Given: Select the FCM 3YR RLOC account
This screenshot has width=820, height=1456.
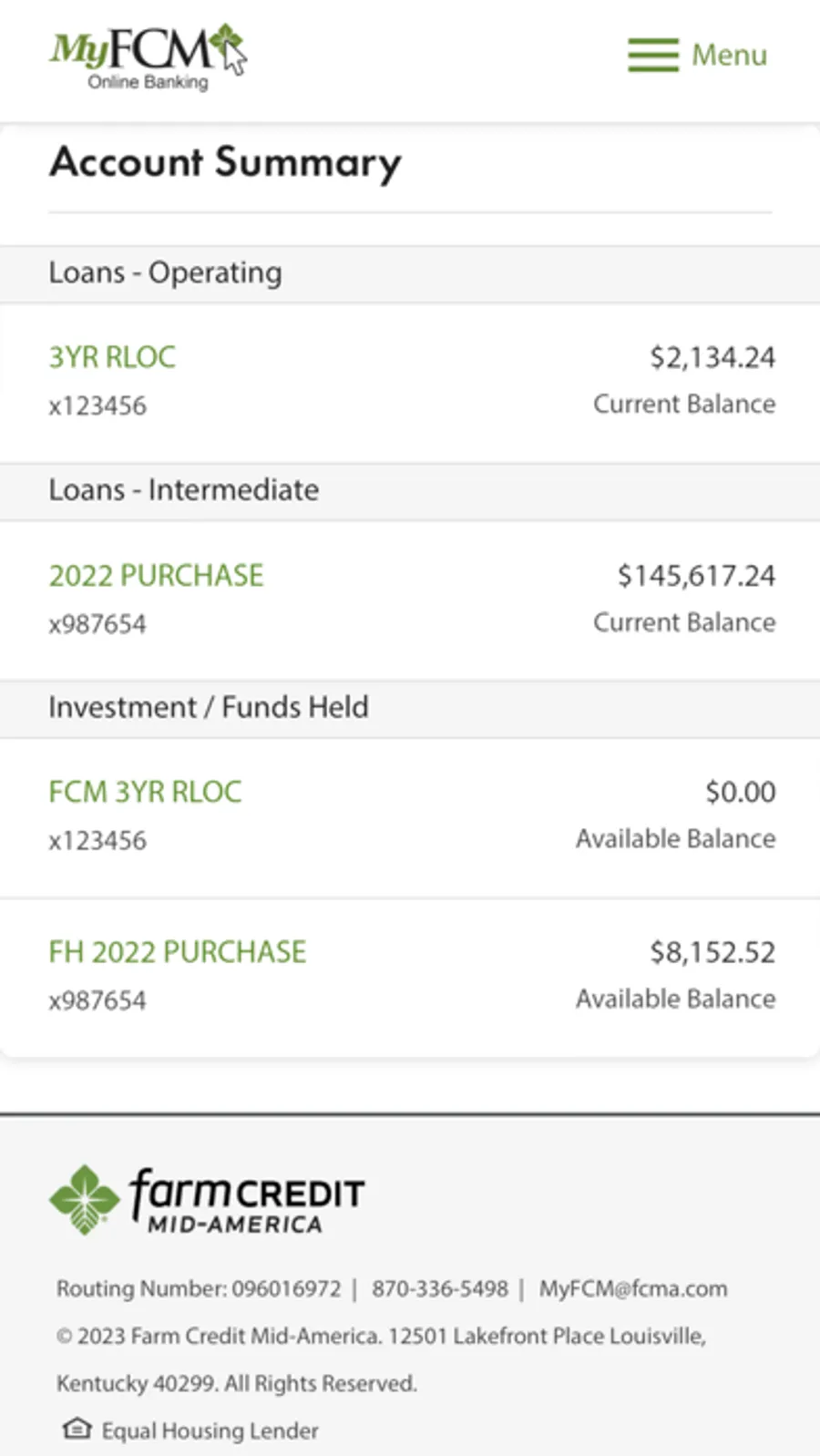Looking at the screenshot, I should click(x=145, y=792).
